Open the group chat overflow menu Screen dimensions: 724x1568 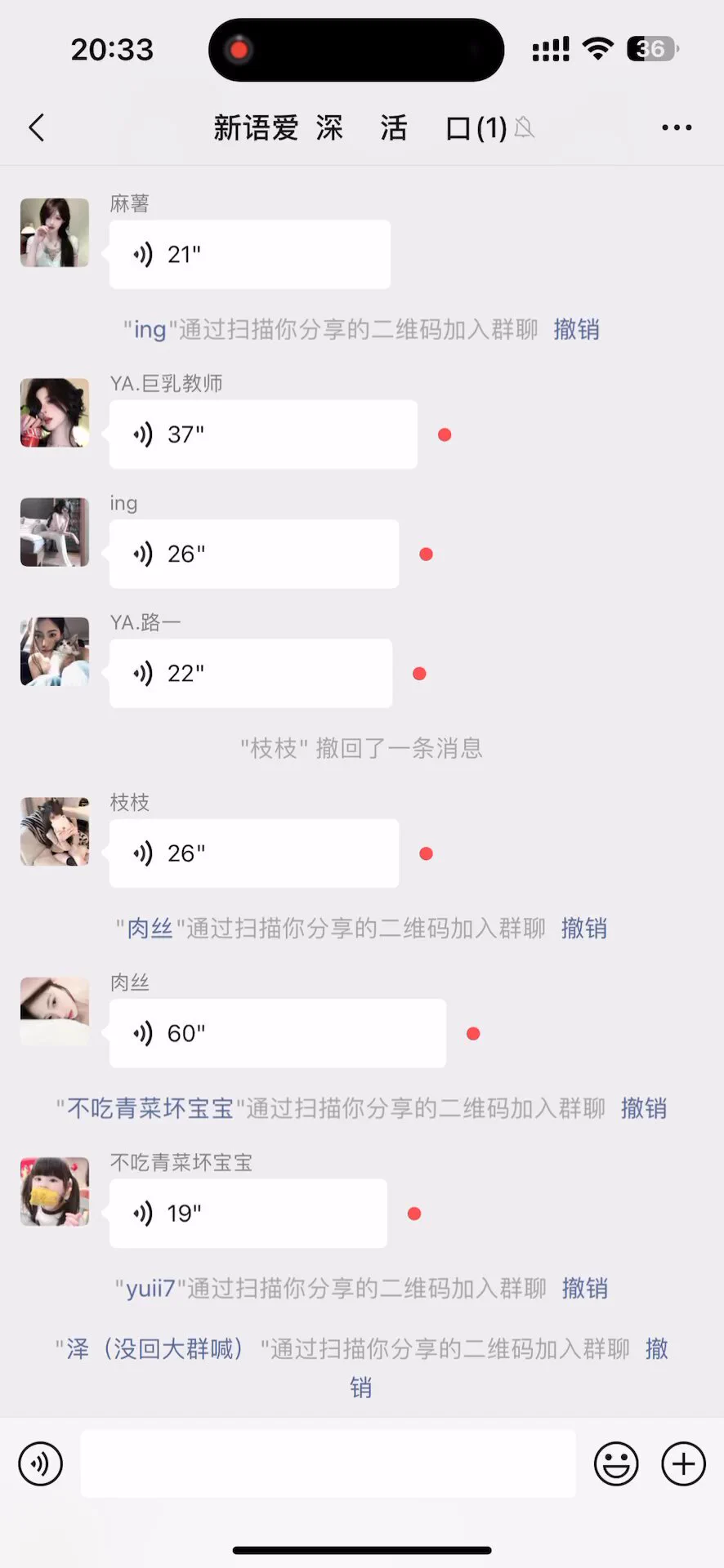[x=677, y=128]
